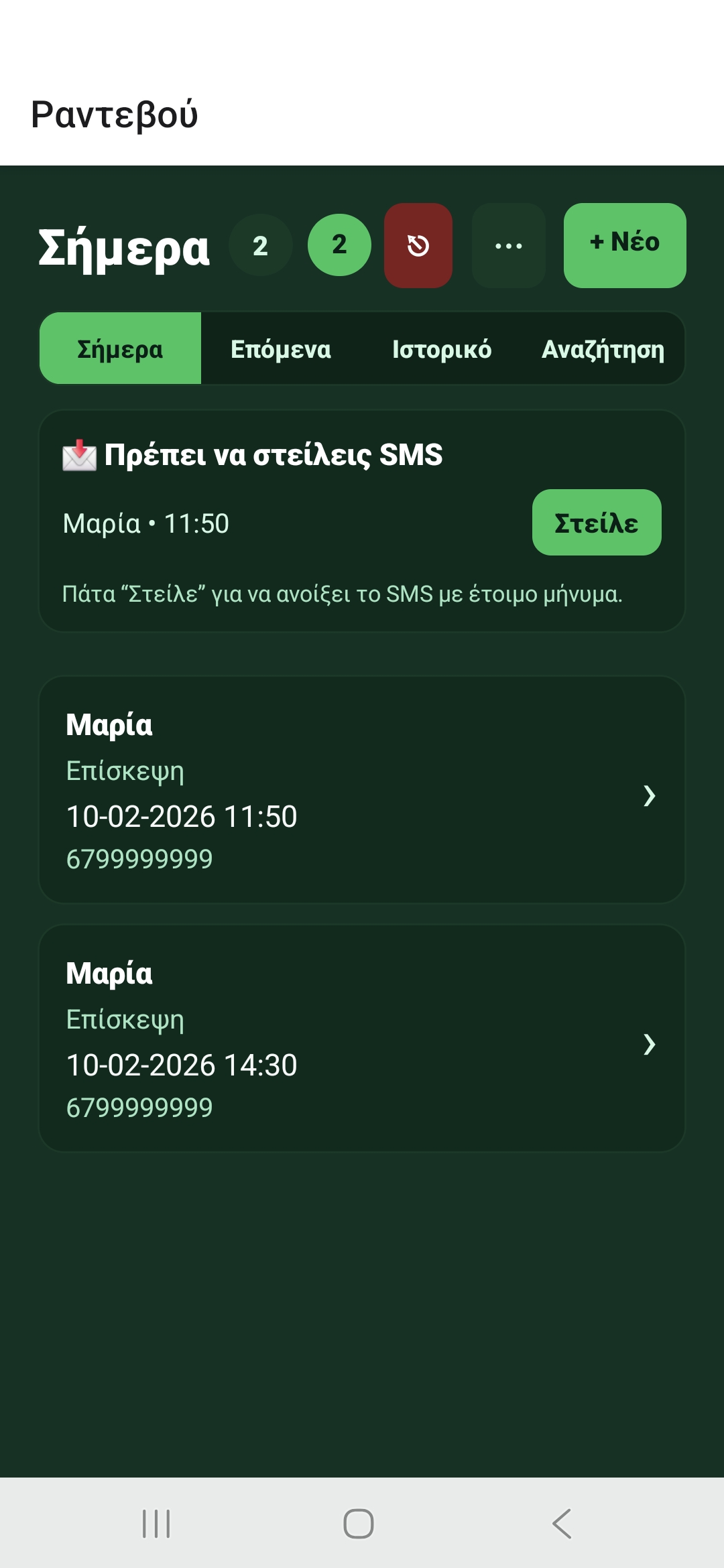Screen dimensions: 724x1568
Task: Go back using the system back button
Action: 562,1523
